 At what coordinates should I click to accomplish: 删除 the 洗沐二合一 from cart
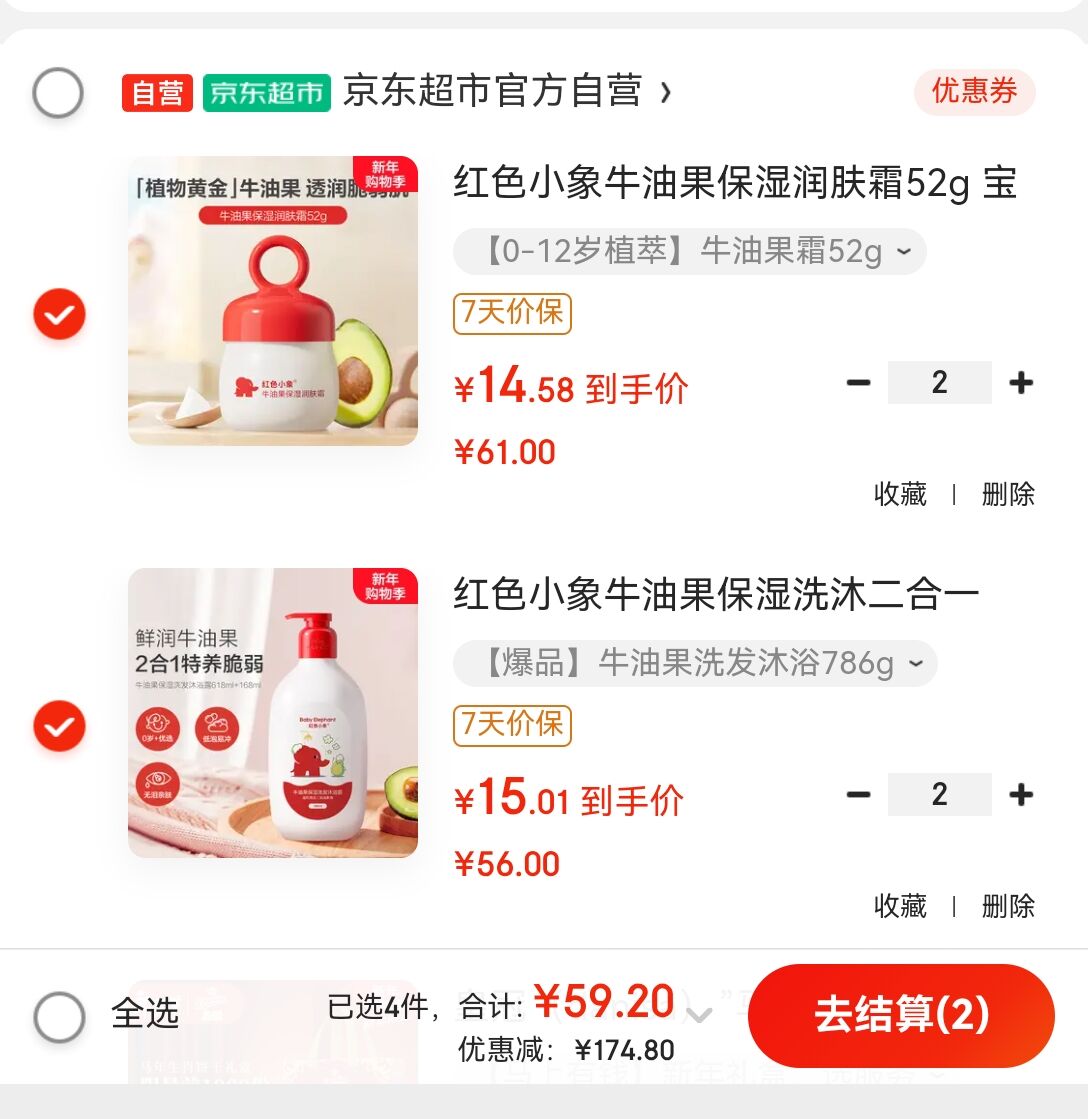tap(1008, 906)
